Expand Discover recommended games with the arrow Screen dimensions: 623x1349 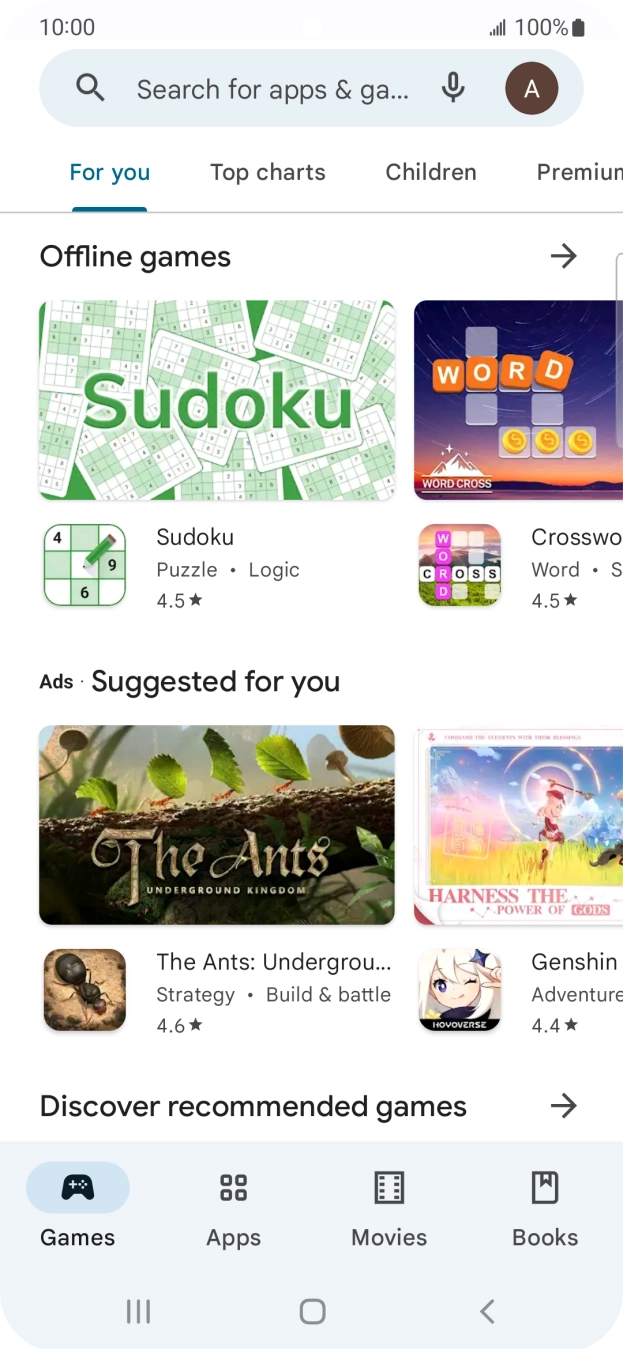coord(564,1106)
